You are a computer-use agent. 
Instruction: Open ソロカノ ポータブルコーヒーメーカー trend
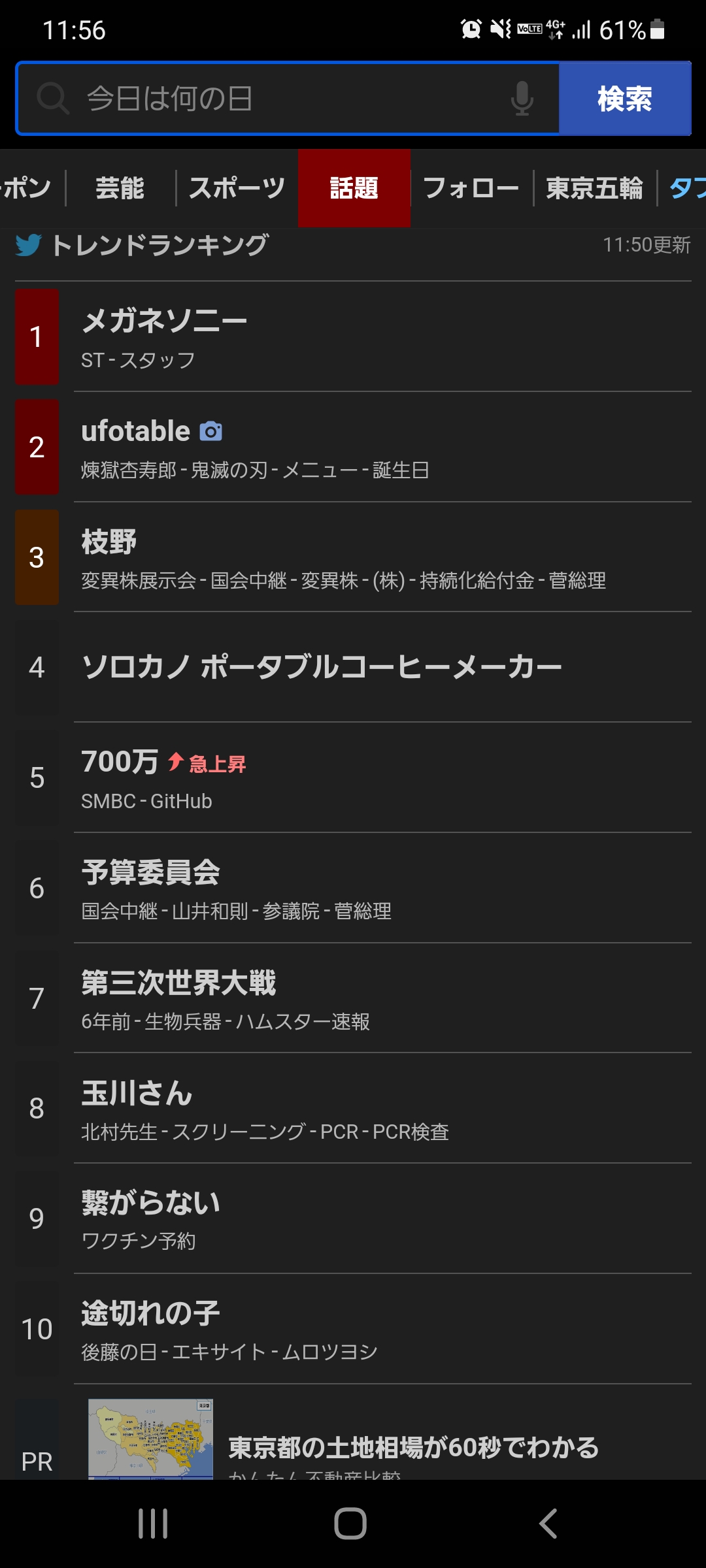click(353, 668)
